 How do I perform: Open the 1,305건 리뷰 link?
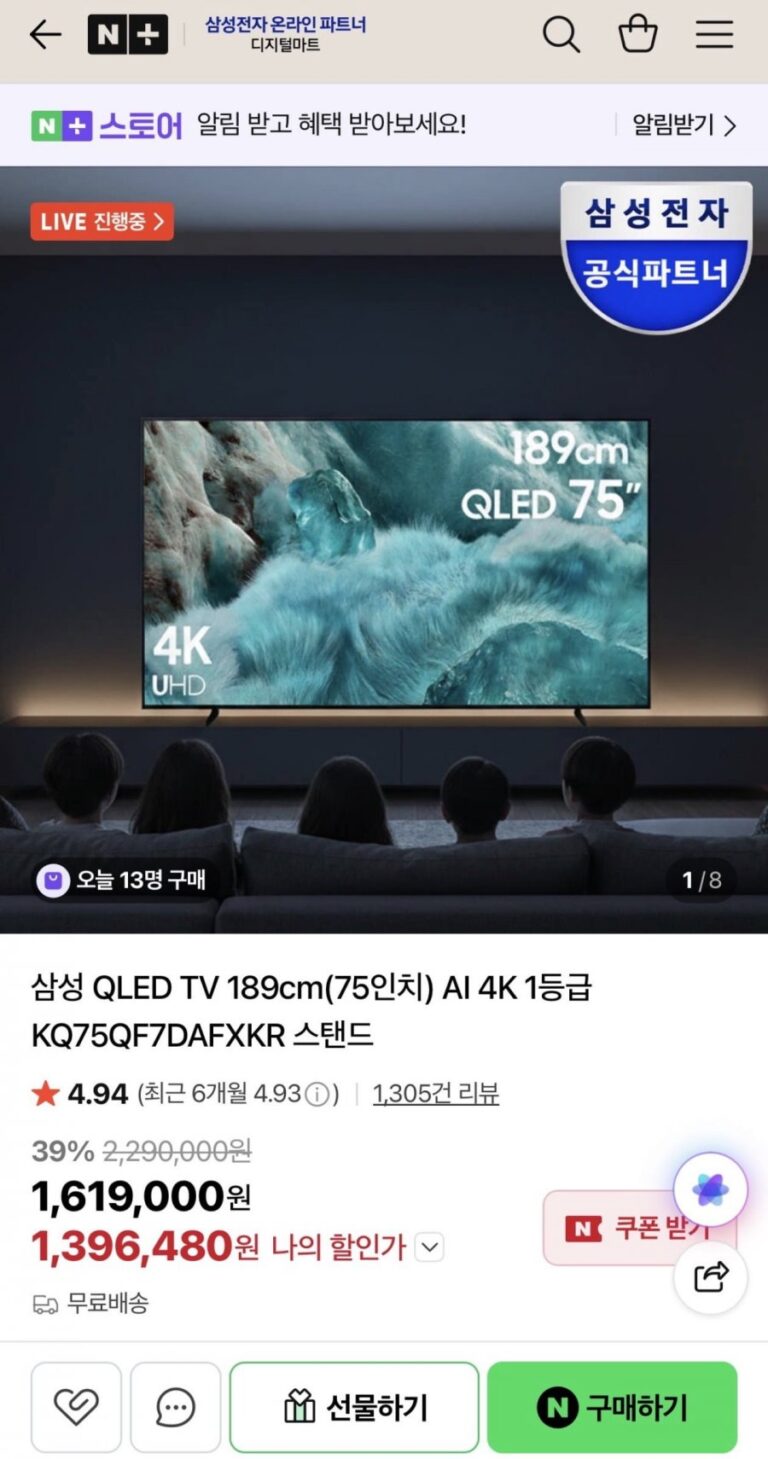tap(435, 1094)
